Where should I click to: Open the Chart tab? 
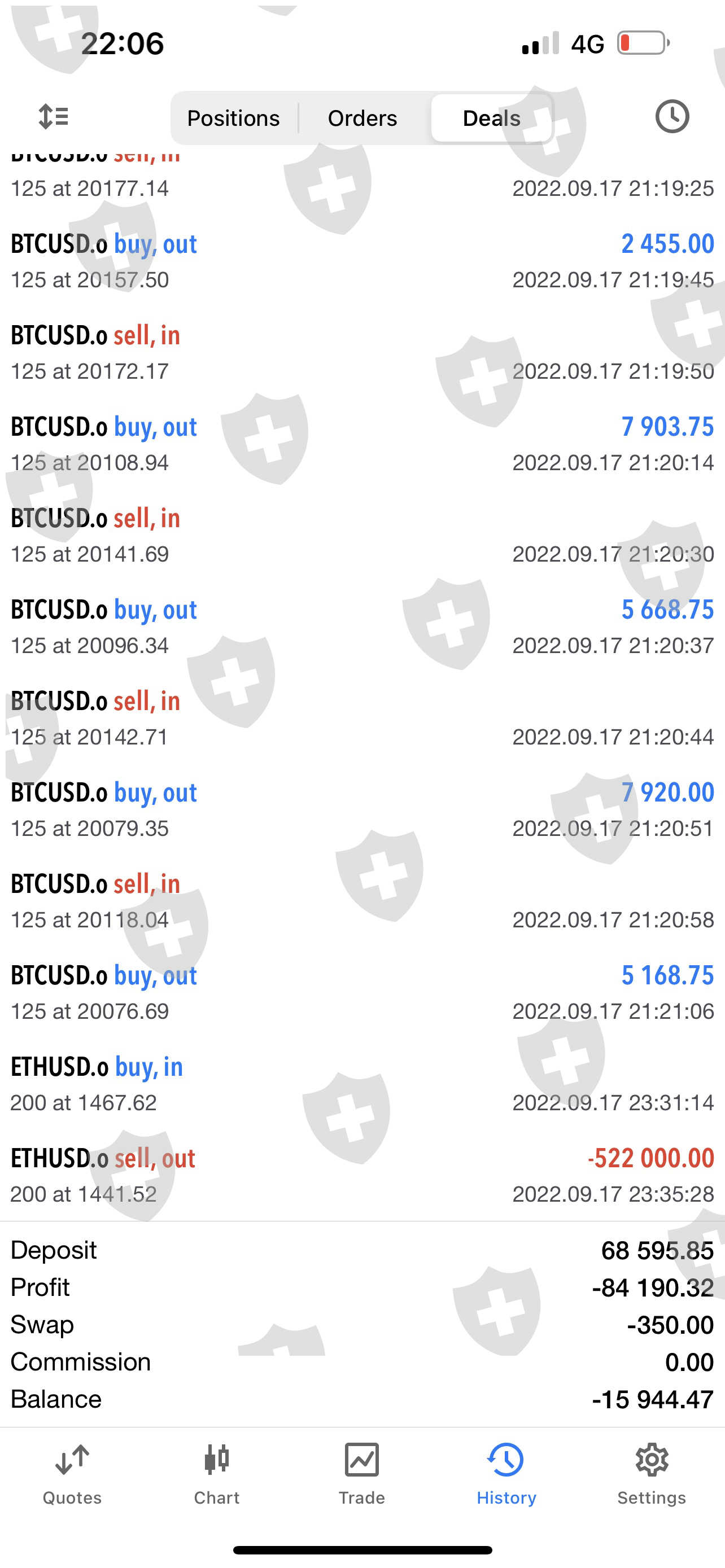(x=217, y=1473)
